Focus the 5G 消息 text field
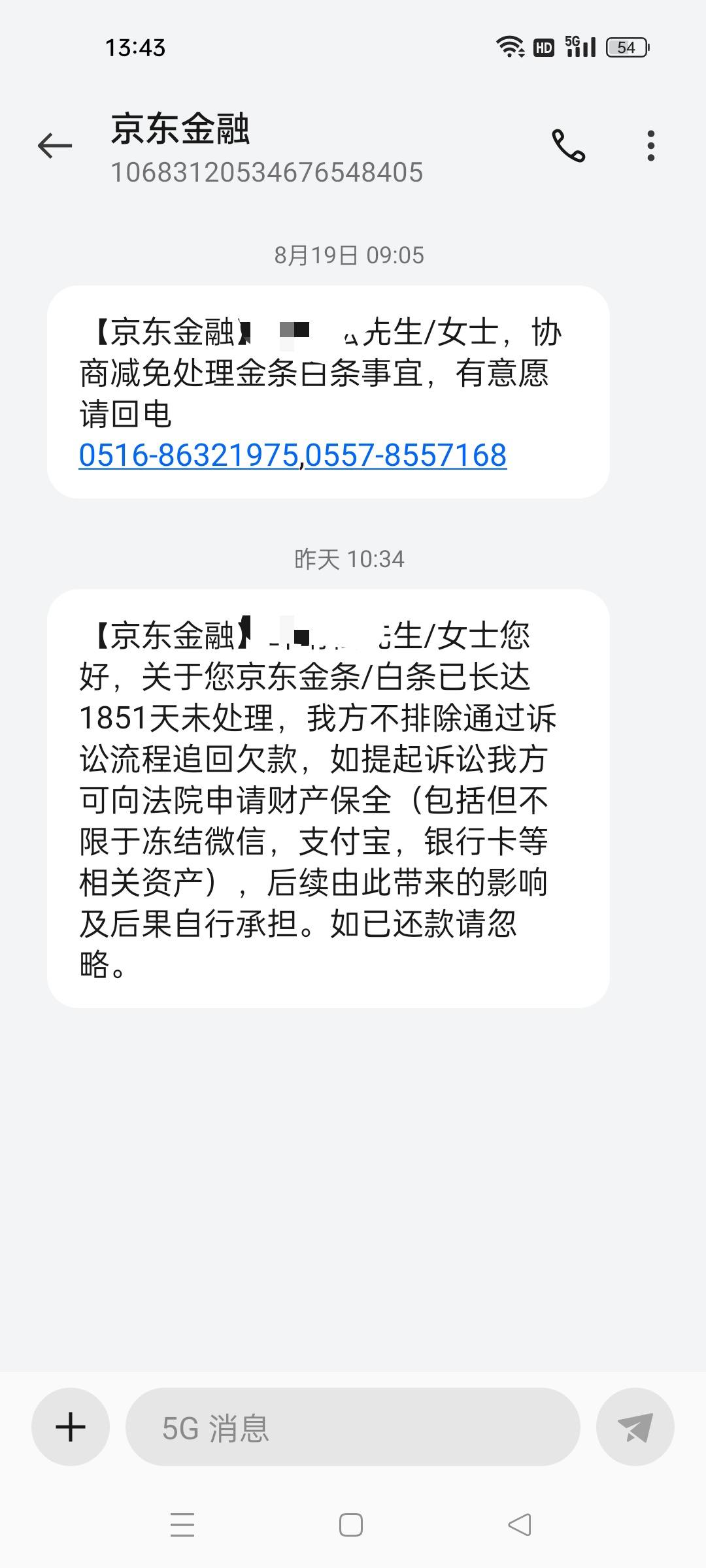Viewport: 706px width, 1568px height. point(353,1427)
